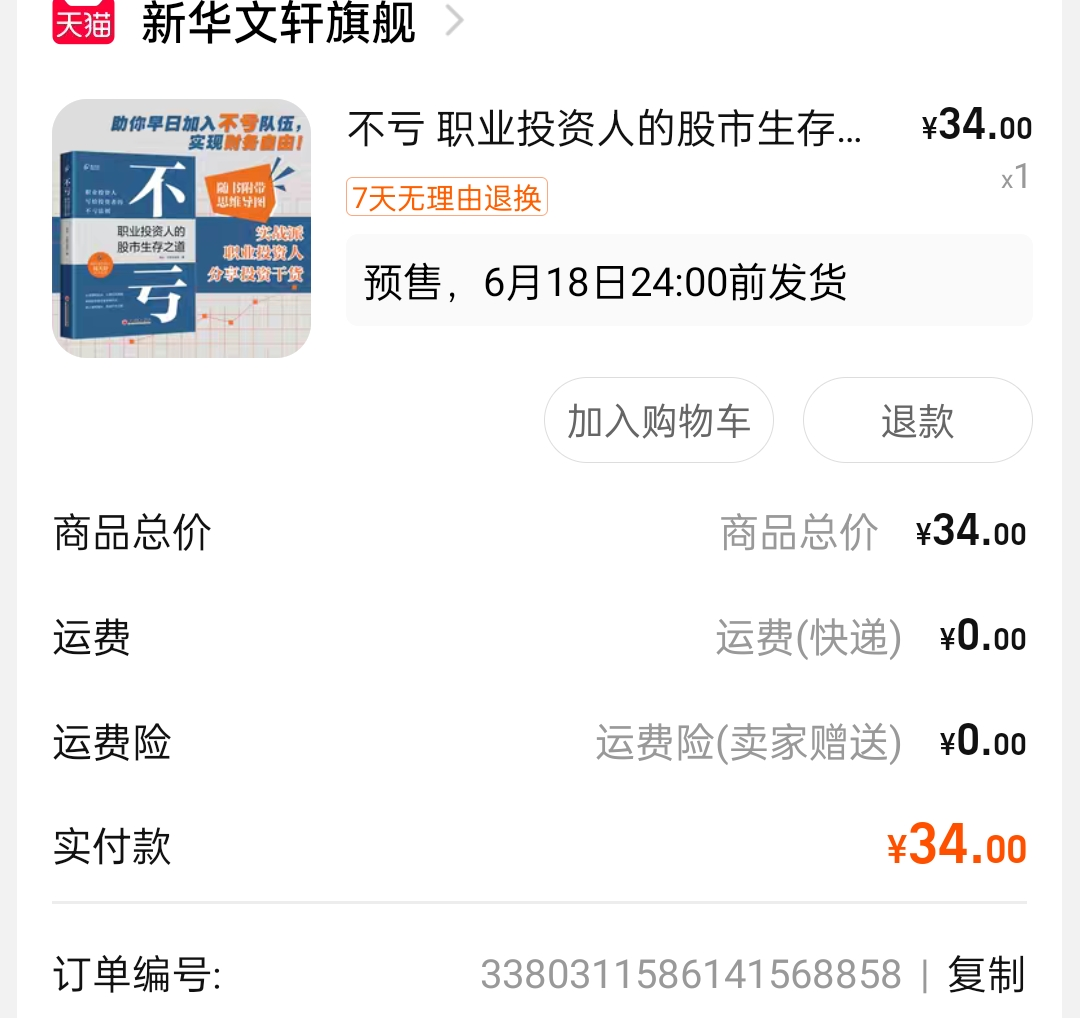Image resolution: width=1080 pixels, height=1018 pixels.
Task: Copy the order number with 复制
Action: pos(986,974)
